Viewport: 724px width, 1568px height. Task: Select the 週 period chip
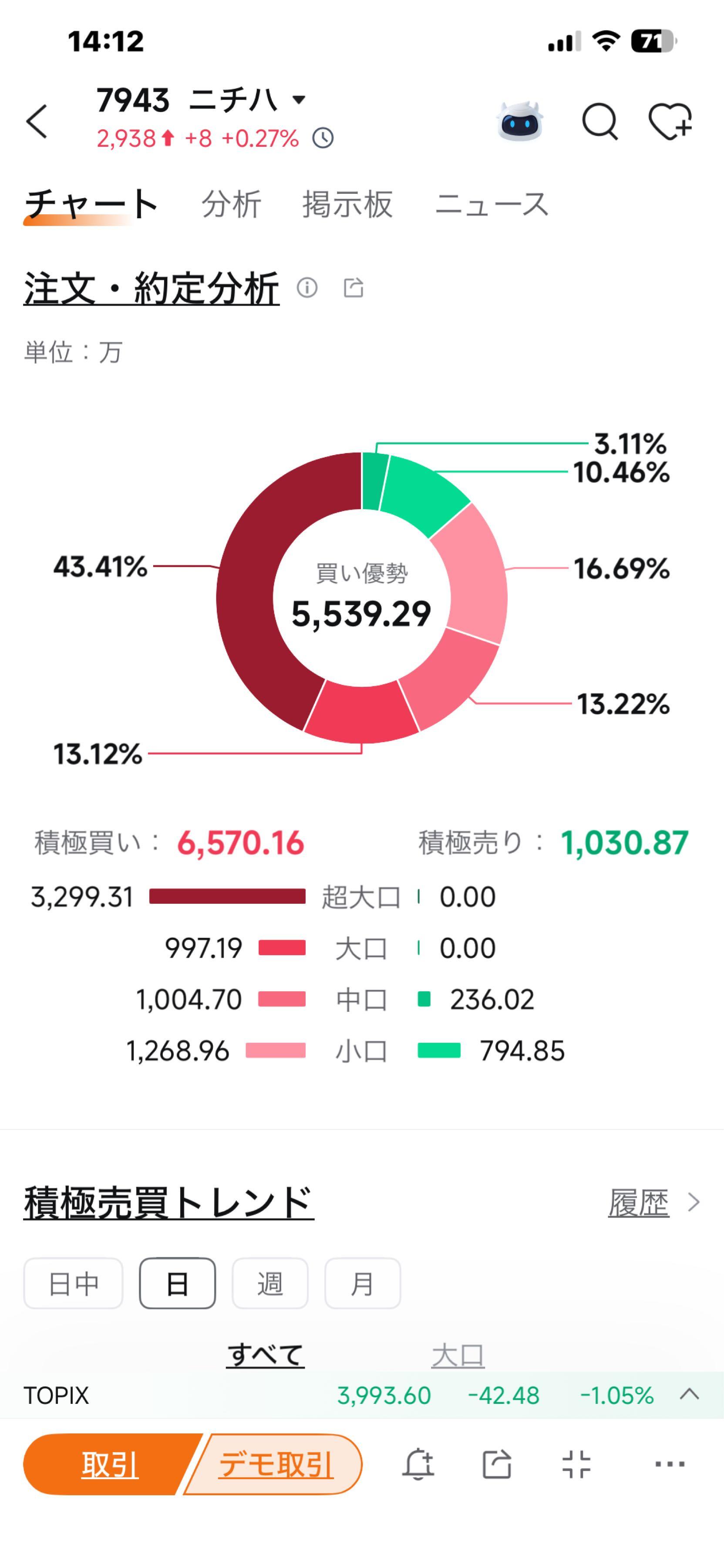click(x=270, y=1284)
